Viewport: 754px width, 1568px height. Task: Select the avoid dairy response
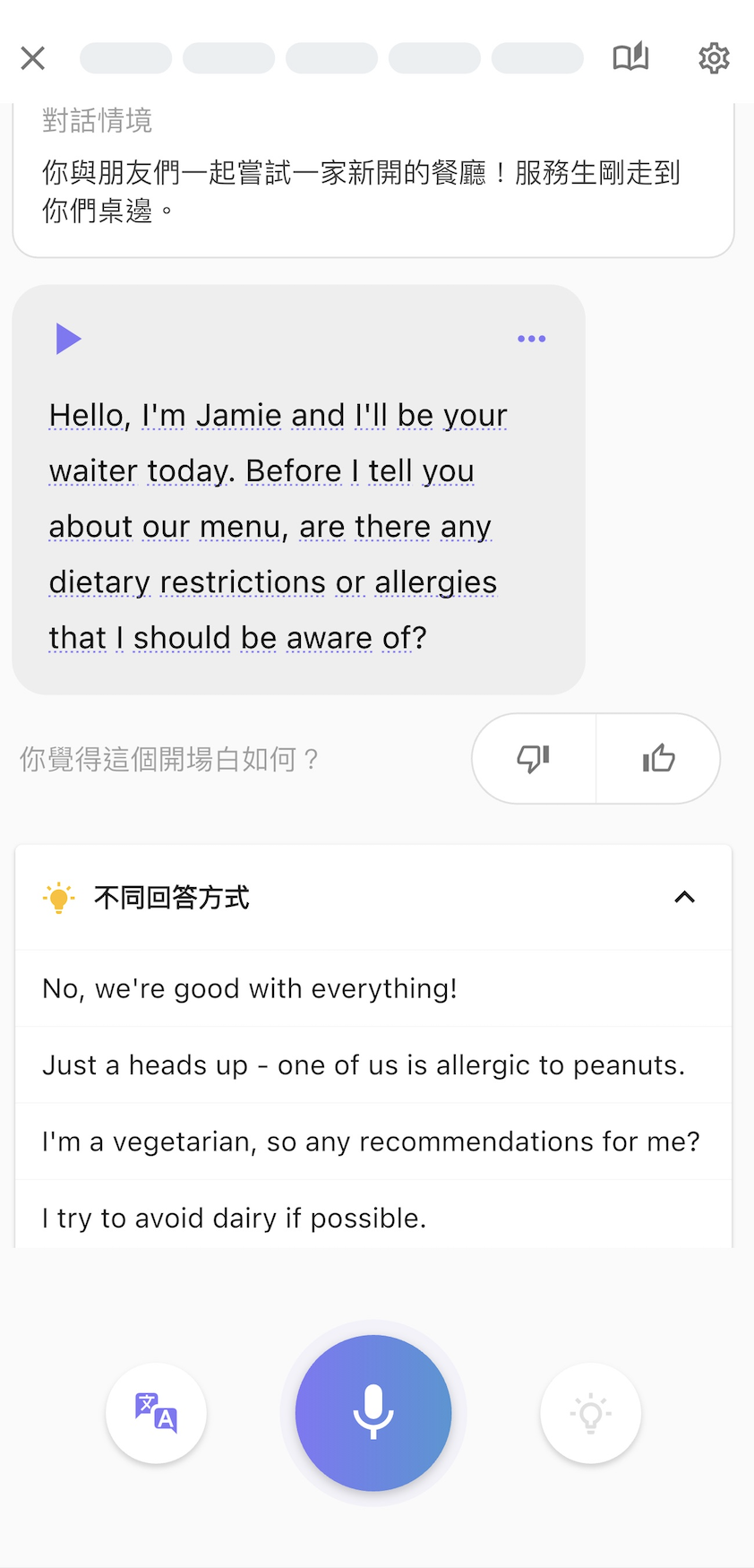coord(234,1218)
